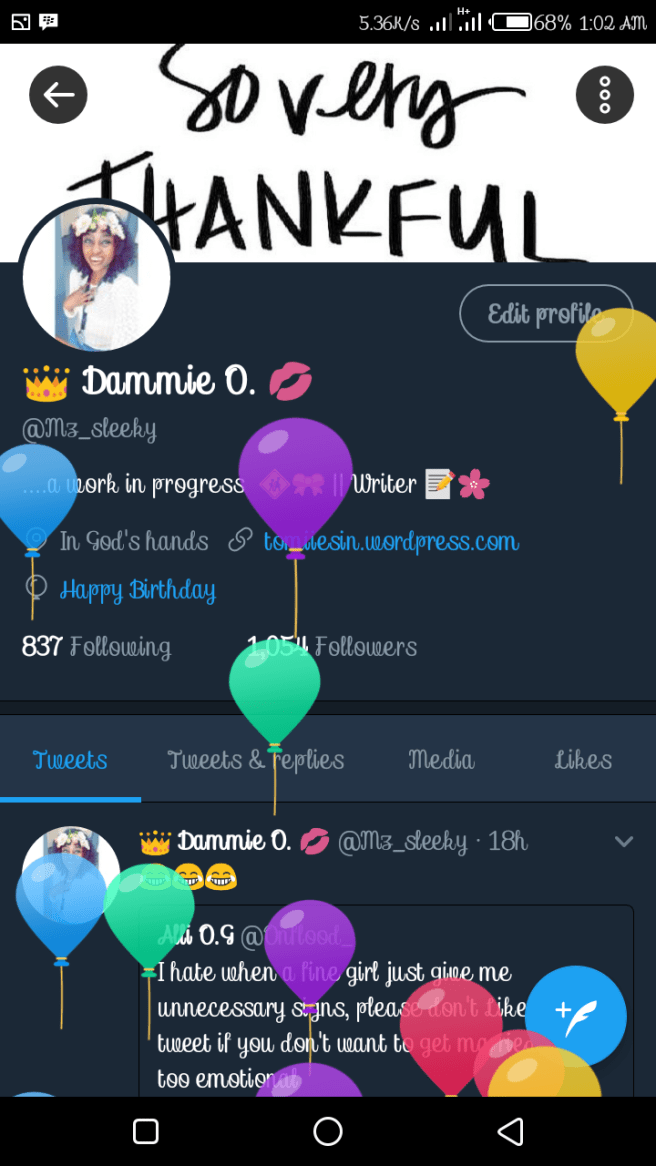Go back using the arrow icon
The width and height of the screenshot is (656, 1166).
58,95
